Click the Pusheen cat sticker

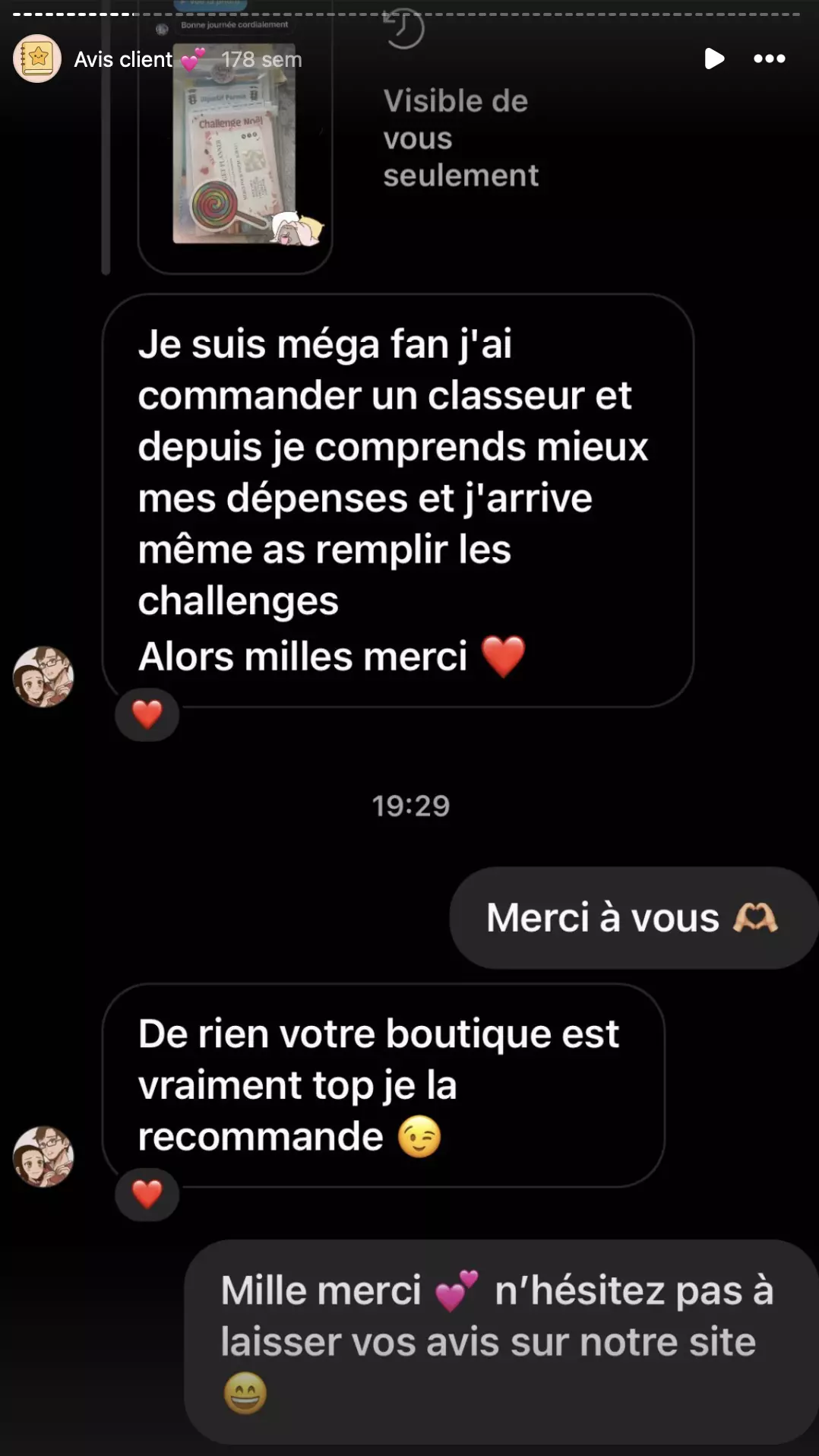click(x=295, y=228)
